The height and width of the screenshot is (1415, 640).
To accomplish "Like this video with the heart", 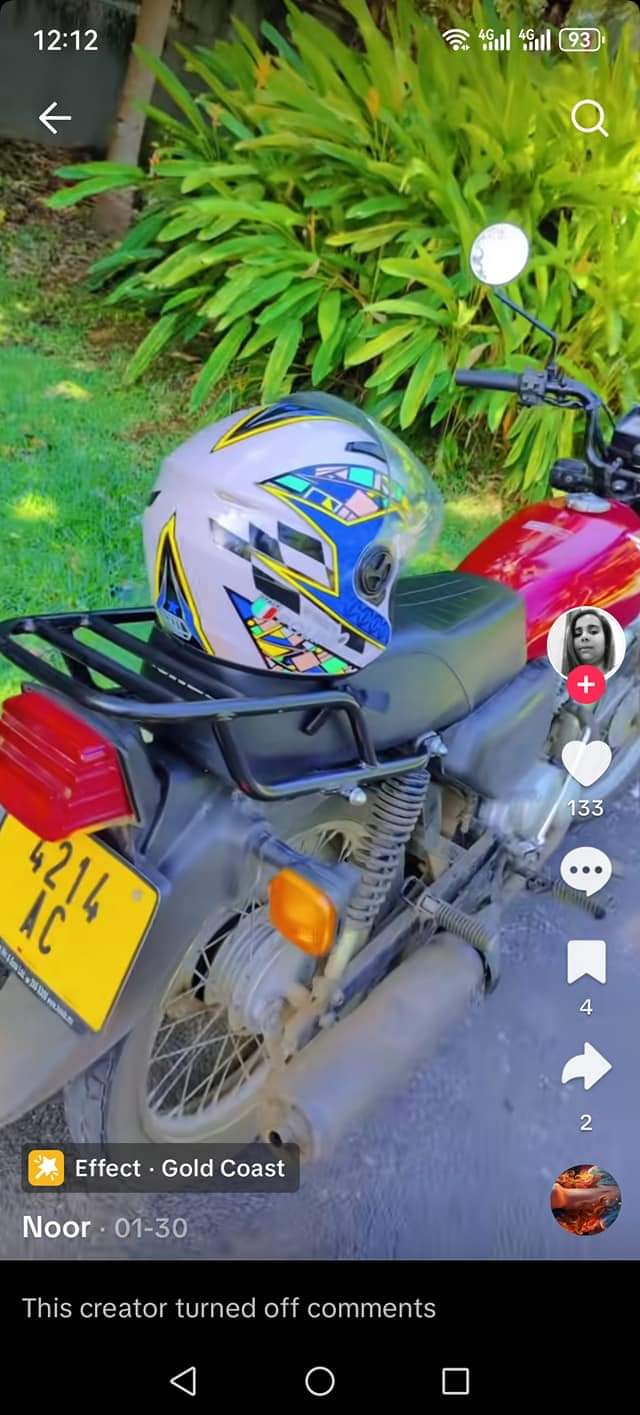I will [x=586, y=764].
